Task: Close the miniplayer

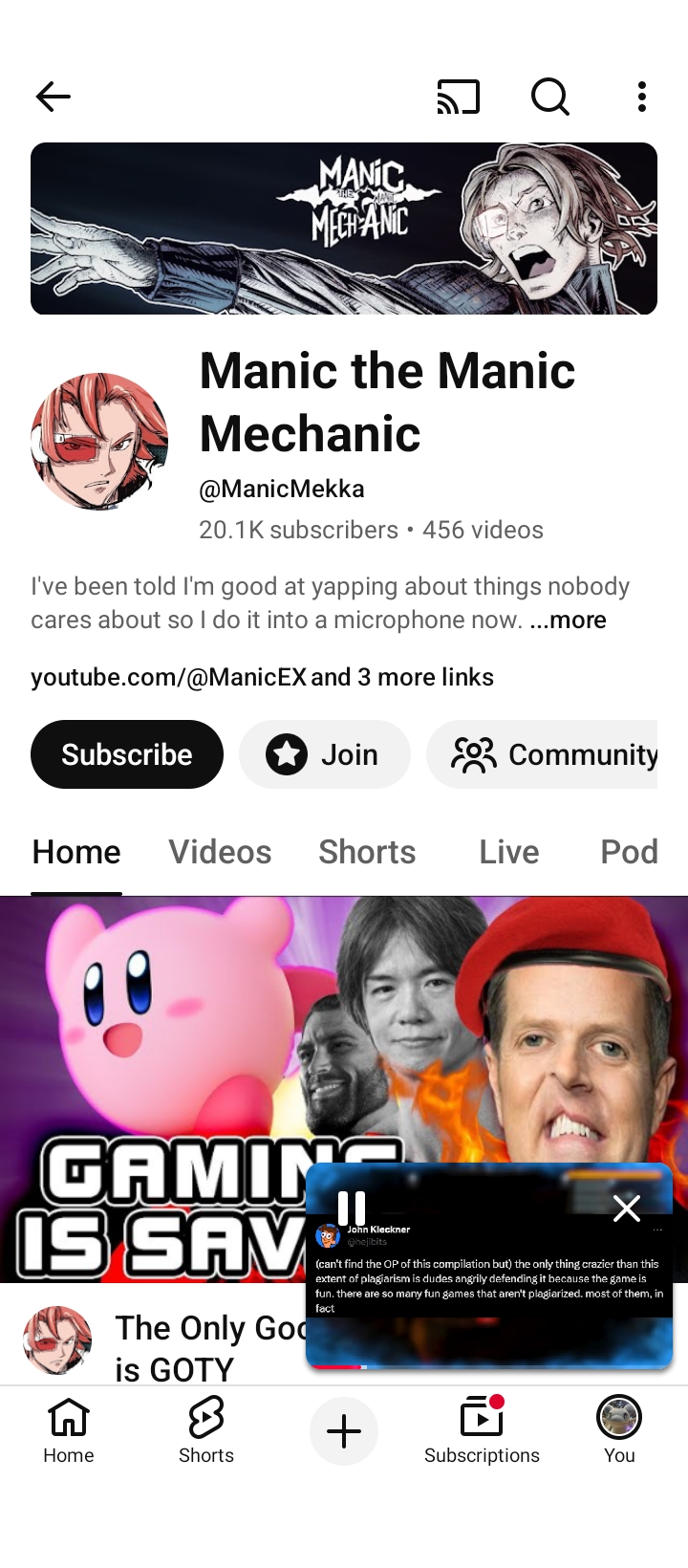Action: tap(627, 1209)
